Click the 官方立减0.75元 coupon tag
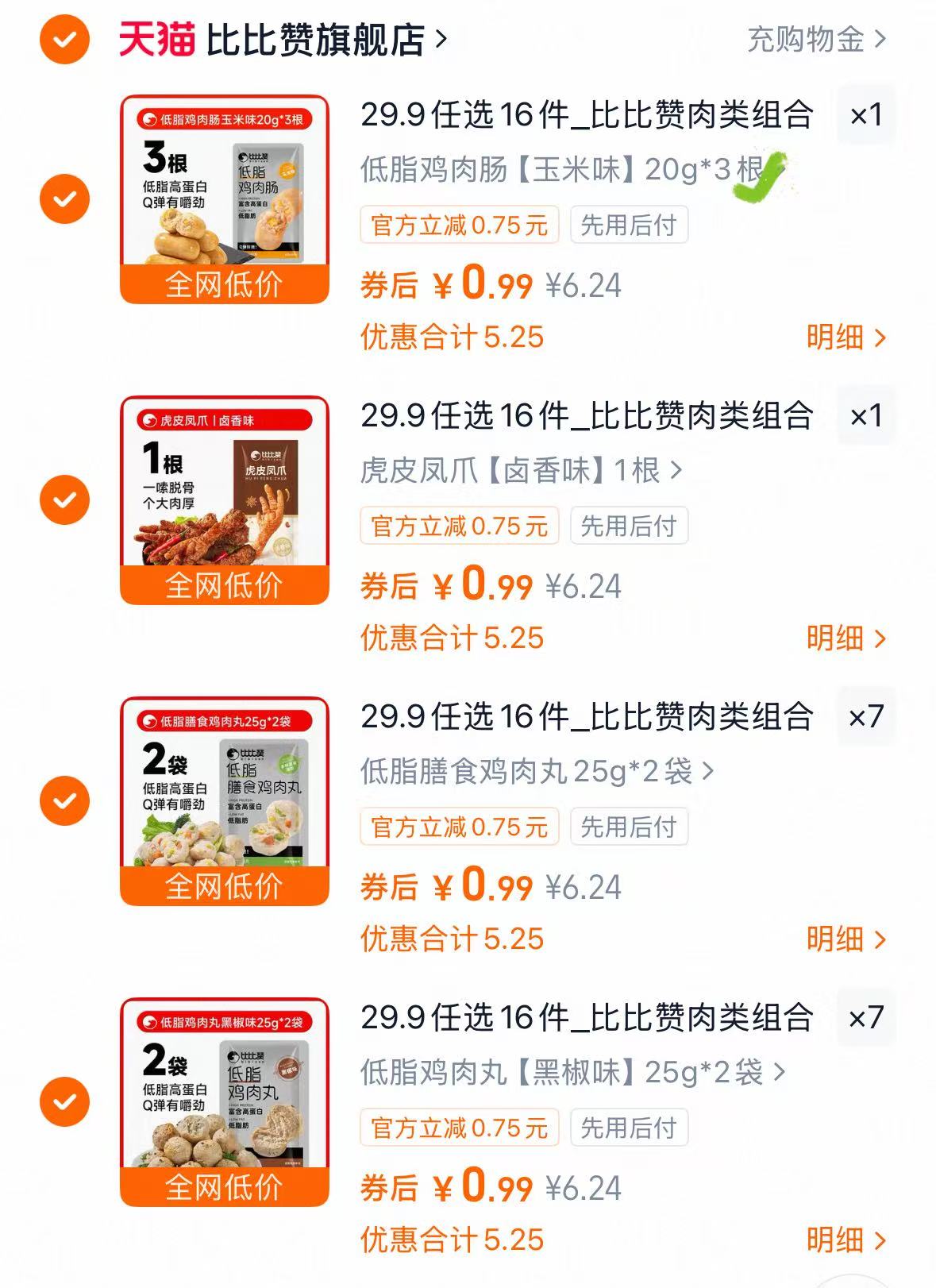Screen dimensions: 936x1288 (459, 226)
